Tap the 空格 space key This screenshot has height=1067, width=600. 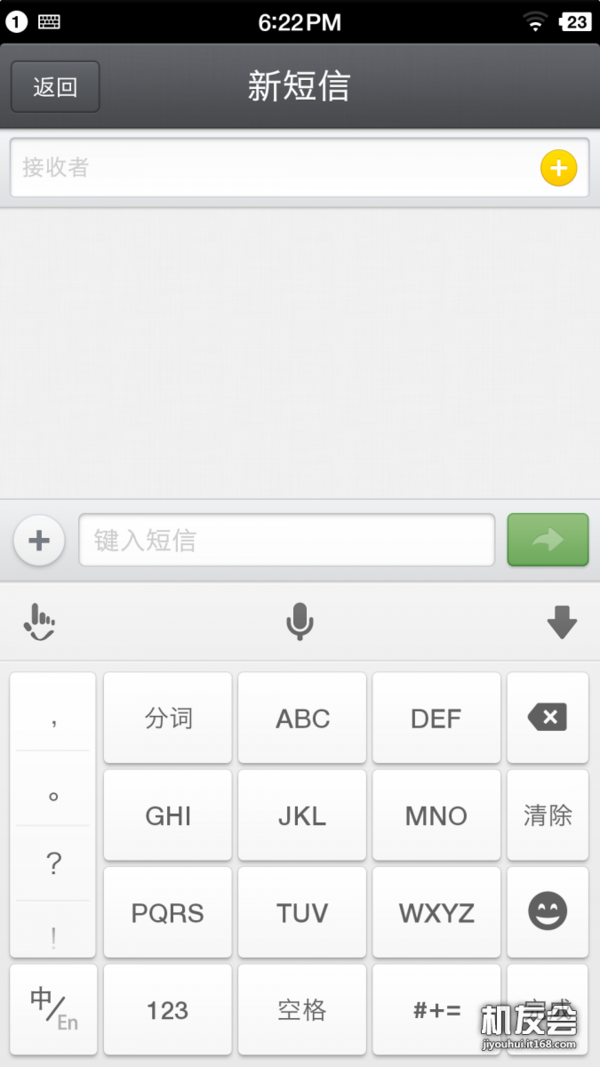pyautogui.click(x=302, y=1010)
